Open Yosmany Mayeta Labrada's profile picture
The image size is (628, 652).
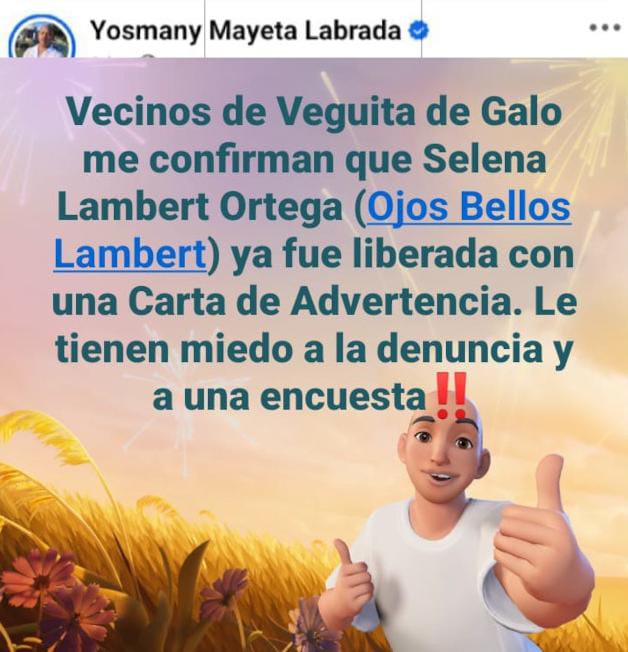click(x=42, y=40)
